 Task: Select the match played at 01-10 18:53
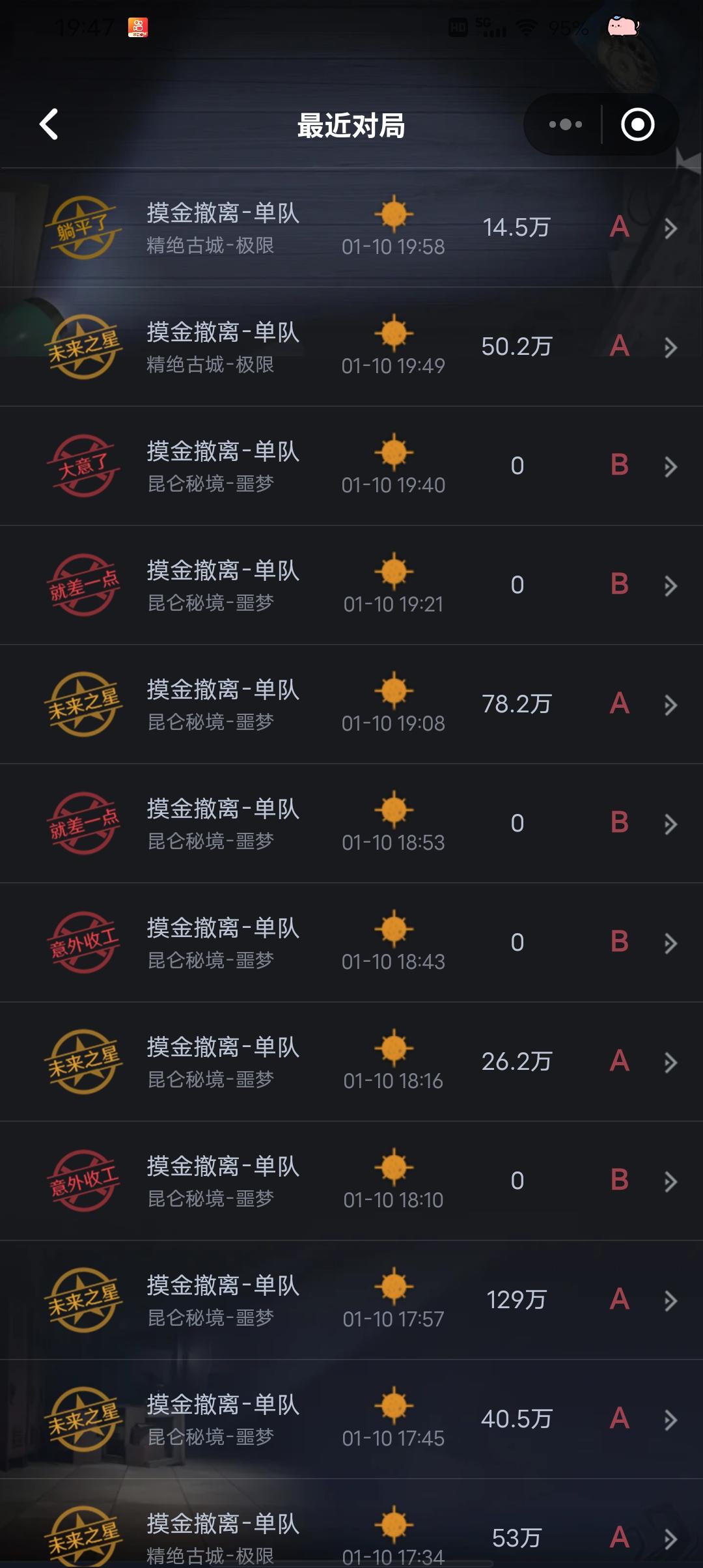click(351, 824)
